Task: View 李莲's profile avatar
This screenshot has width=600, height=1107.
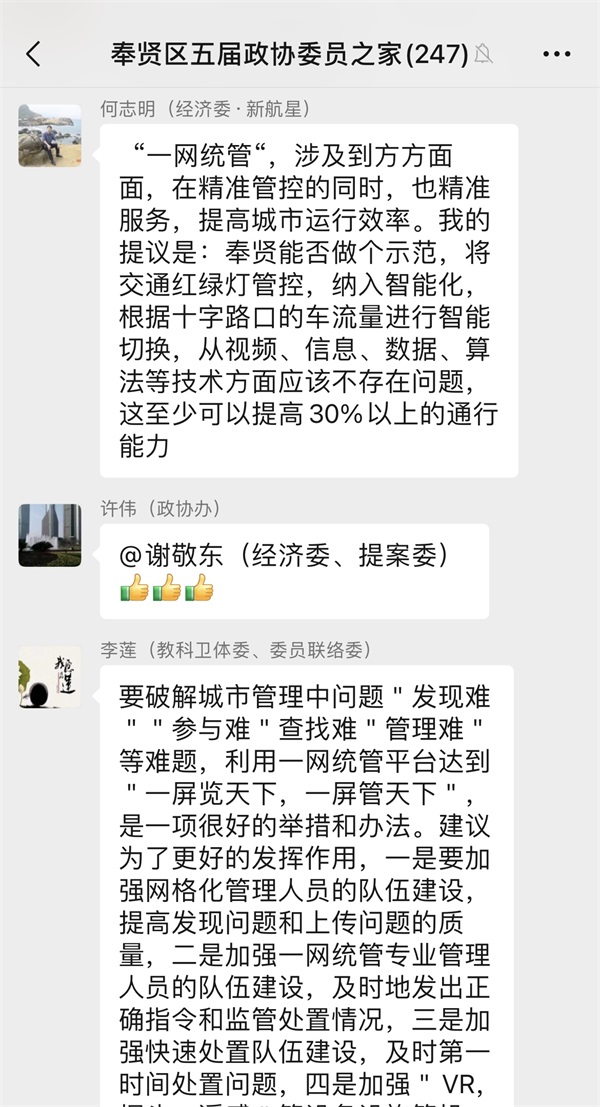Action: [50, 676]
